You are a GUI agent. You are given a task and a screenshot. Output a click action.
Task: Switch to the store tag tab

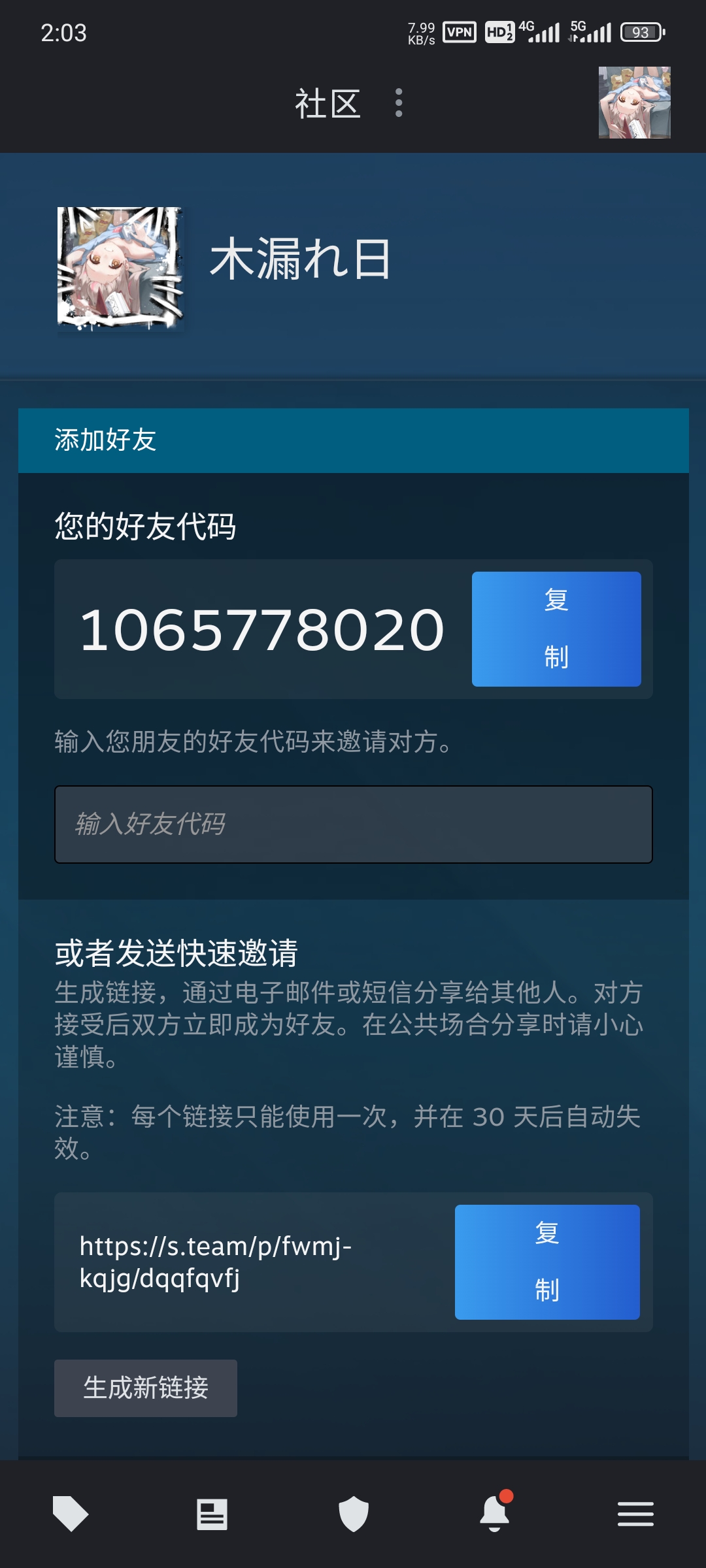click(71, 1513)
